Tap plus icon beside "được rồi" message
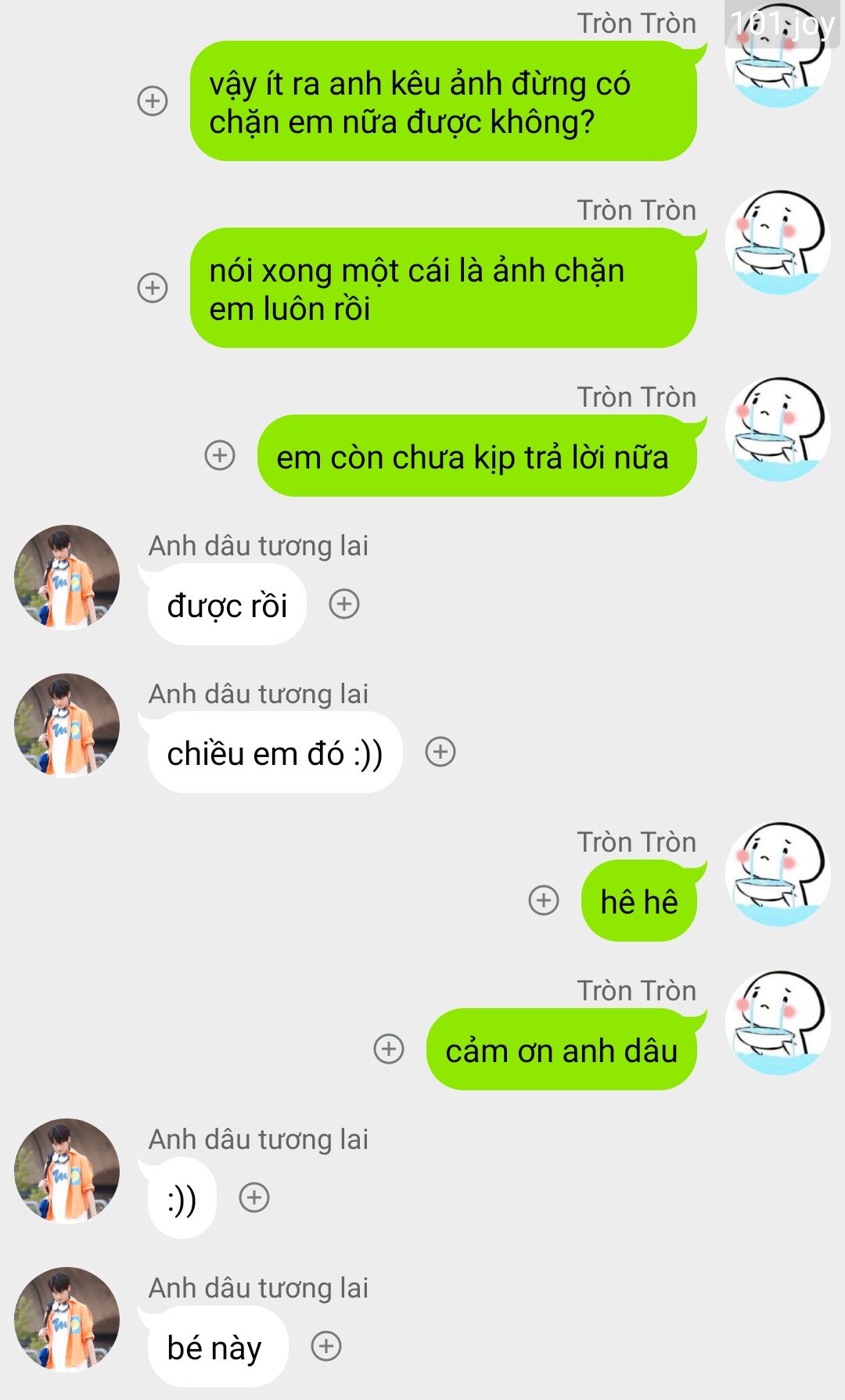Screen dimensions: 845x1400 pos(344,604)
